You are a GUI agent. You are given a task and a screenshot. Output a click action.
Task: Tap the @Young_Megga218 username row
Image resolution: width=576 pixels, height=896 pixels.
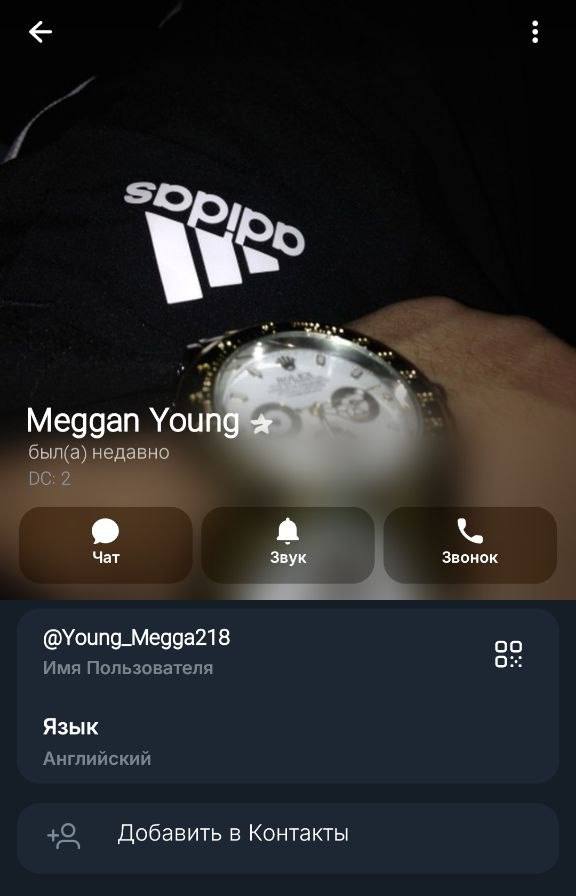tap(287, 652)
